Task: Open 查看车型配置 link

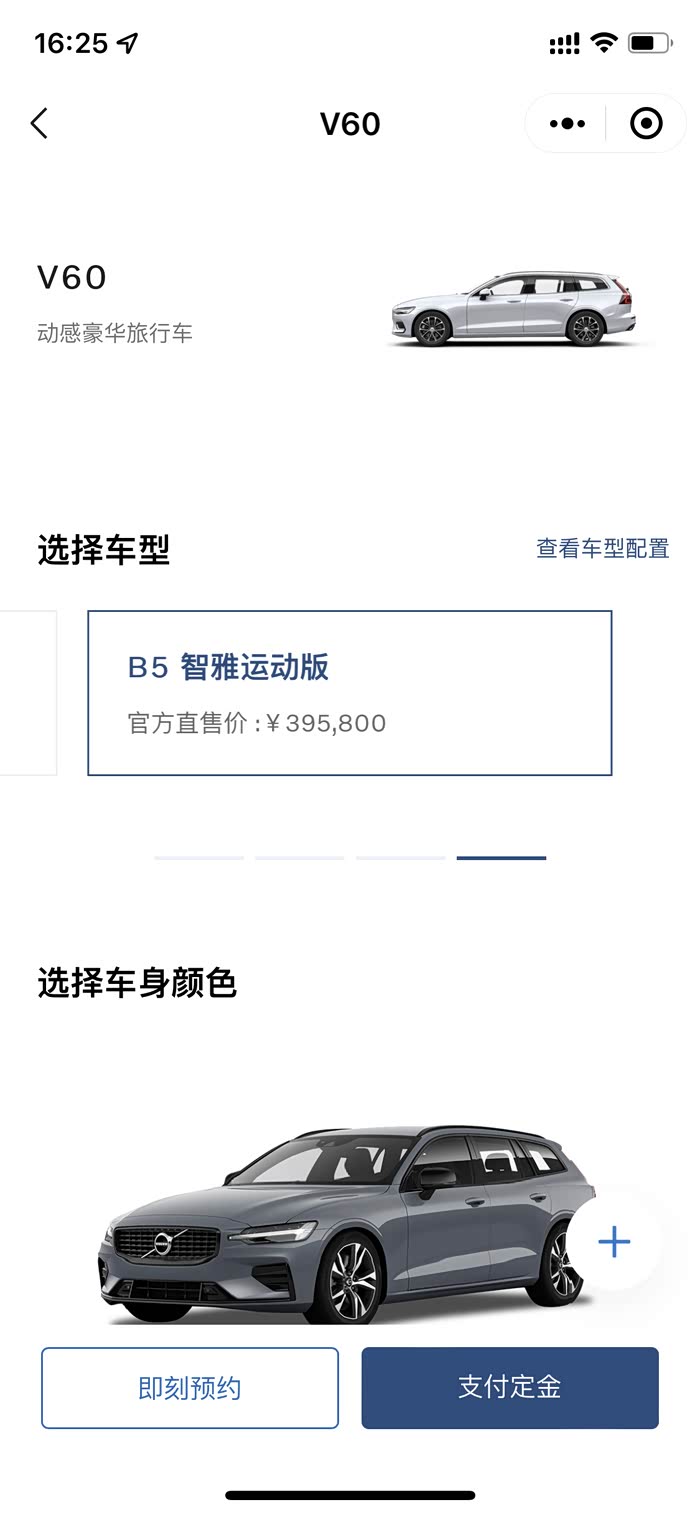Action: pyautogui.click(x=602, y=548)
